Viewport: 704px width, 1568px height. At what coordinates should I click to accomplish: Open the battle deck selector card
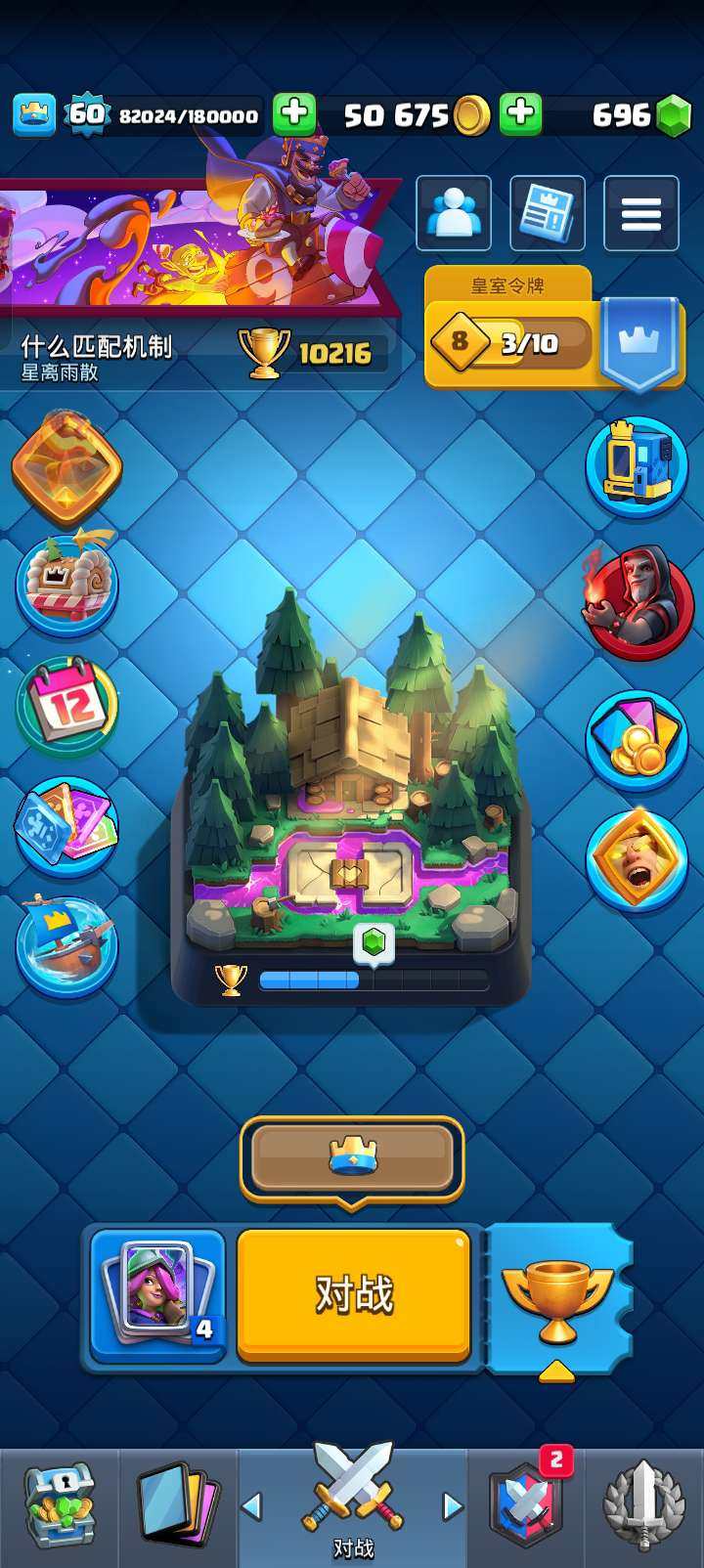click(158, 1295)
